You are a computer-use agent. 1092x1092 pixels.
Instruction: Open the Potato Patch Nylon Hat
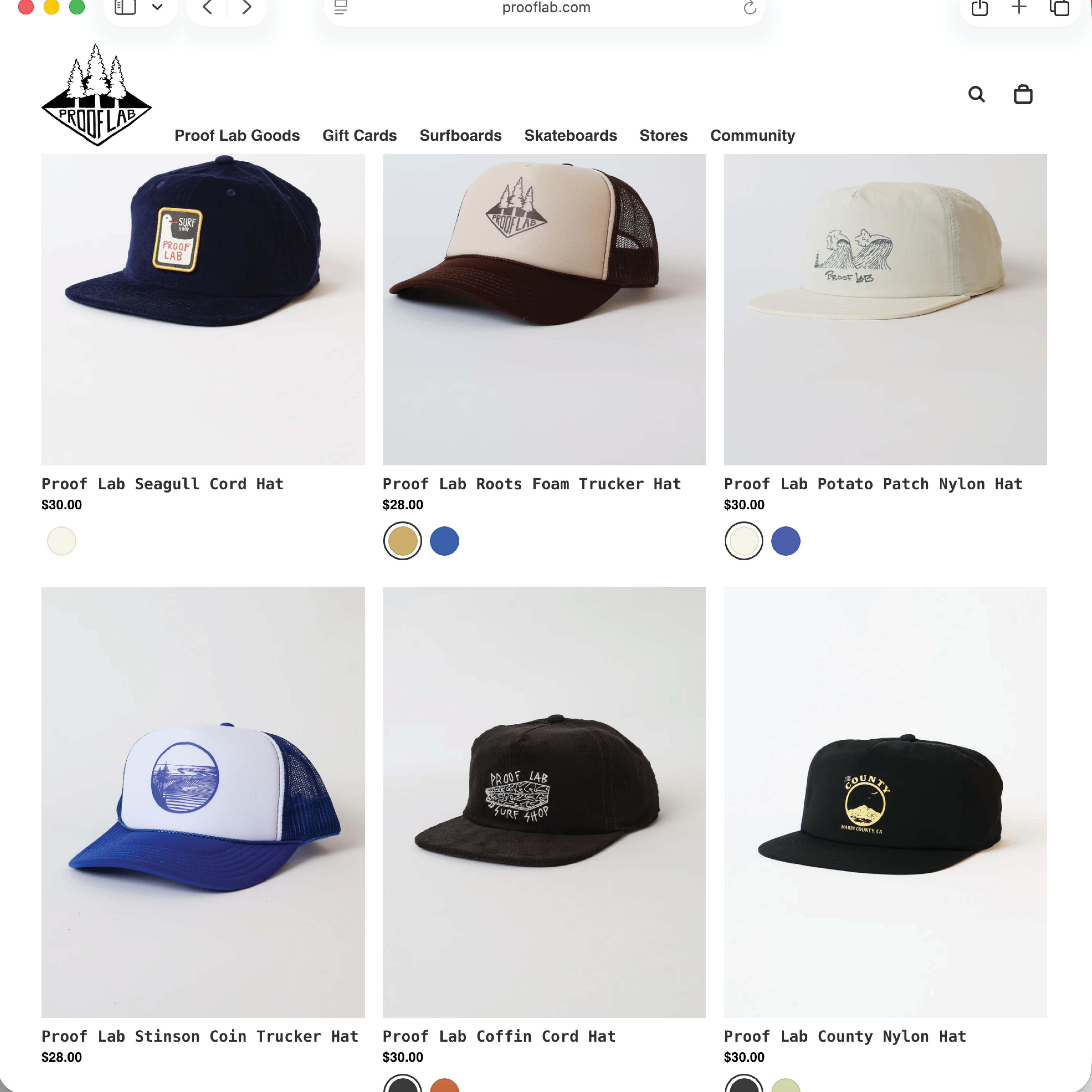click(873, 484)
